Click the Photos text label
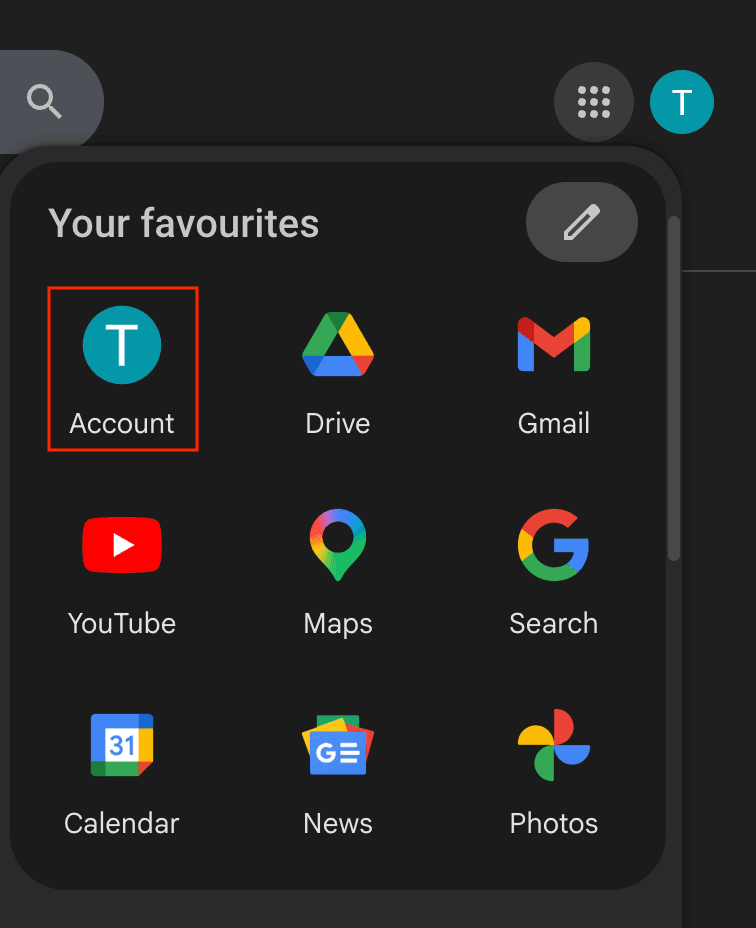756x928 pixels. pos(554,823)
